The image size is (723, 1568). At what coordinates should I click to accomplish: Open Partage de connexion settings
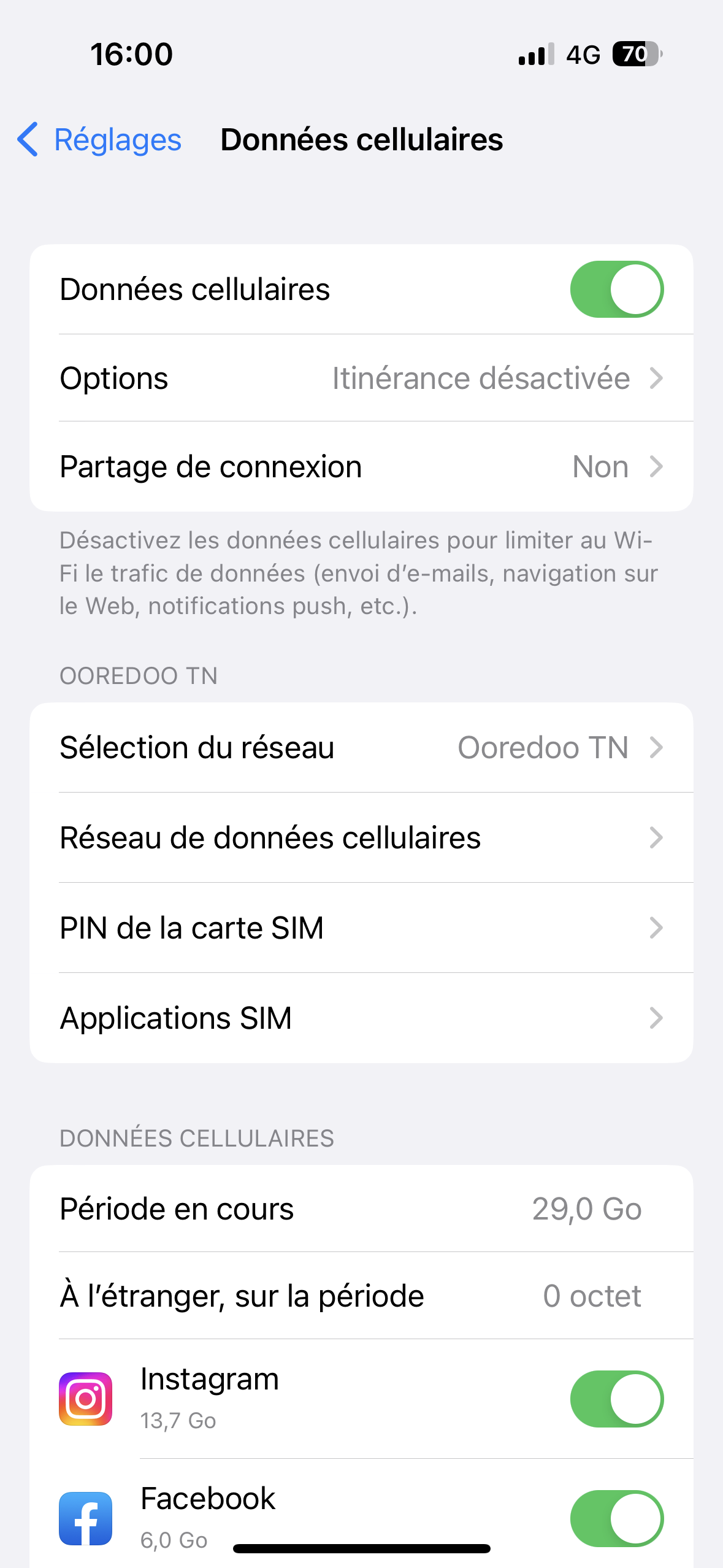click(361, 467)
